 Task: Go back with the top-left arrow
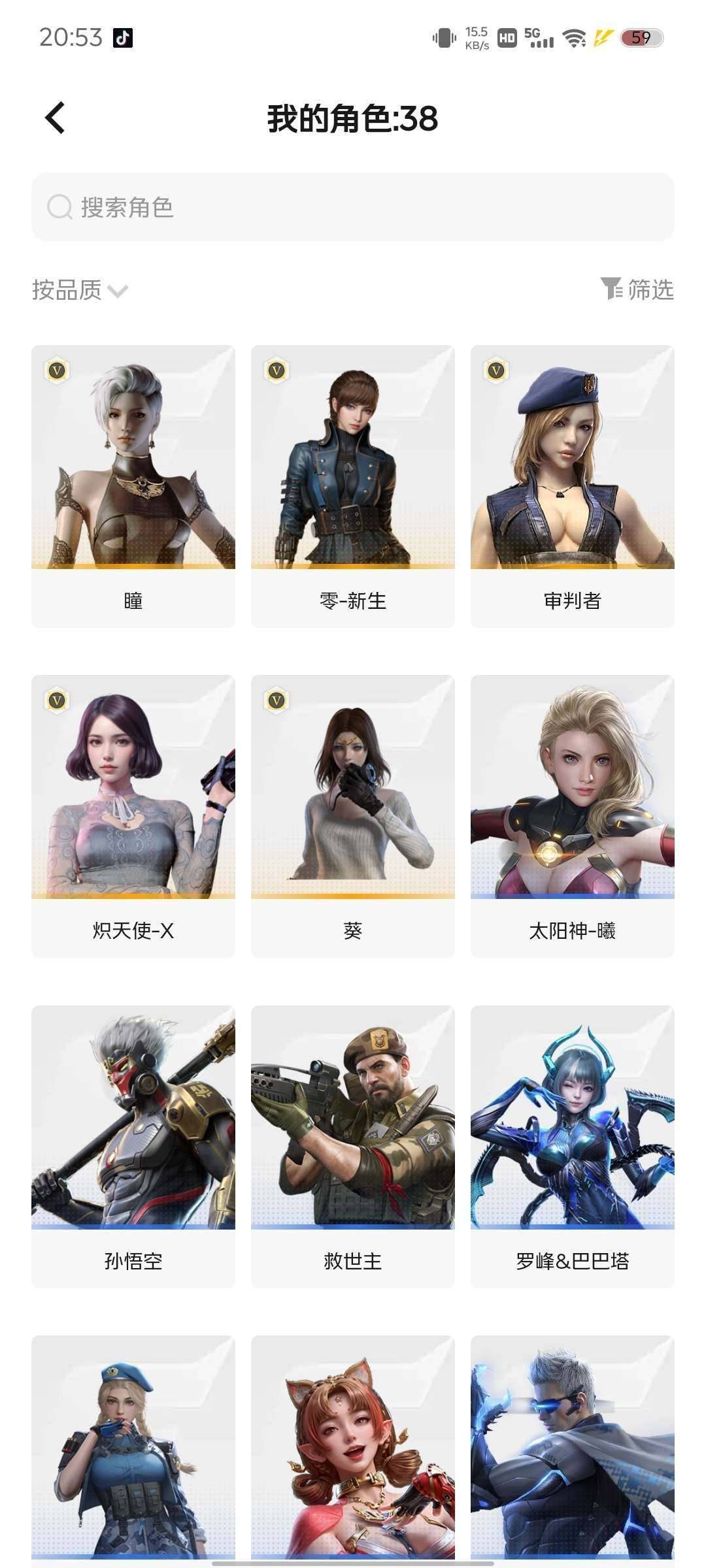[x=54, y=119]
